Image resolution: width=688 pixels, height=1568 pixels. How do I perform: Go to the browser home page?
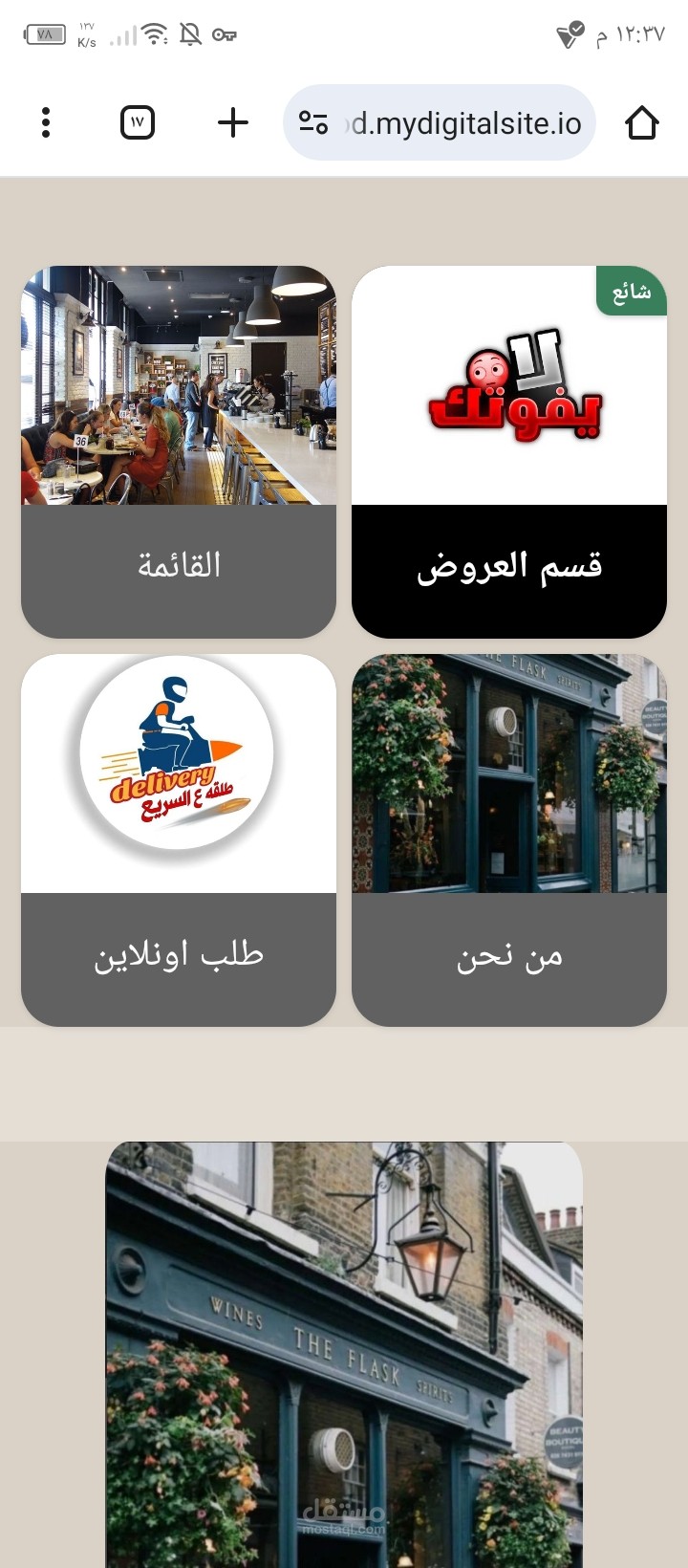[642, 122]
